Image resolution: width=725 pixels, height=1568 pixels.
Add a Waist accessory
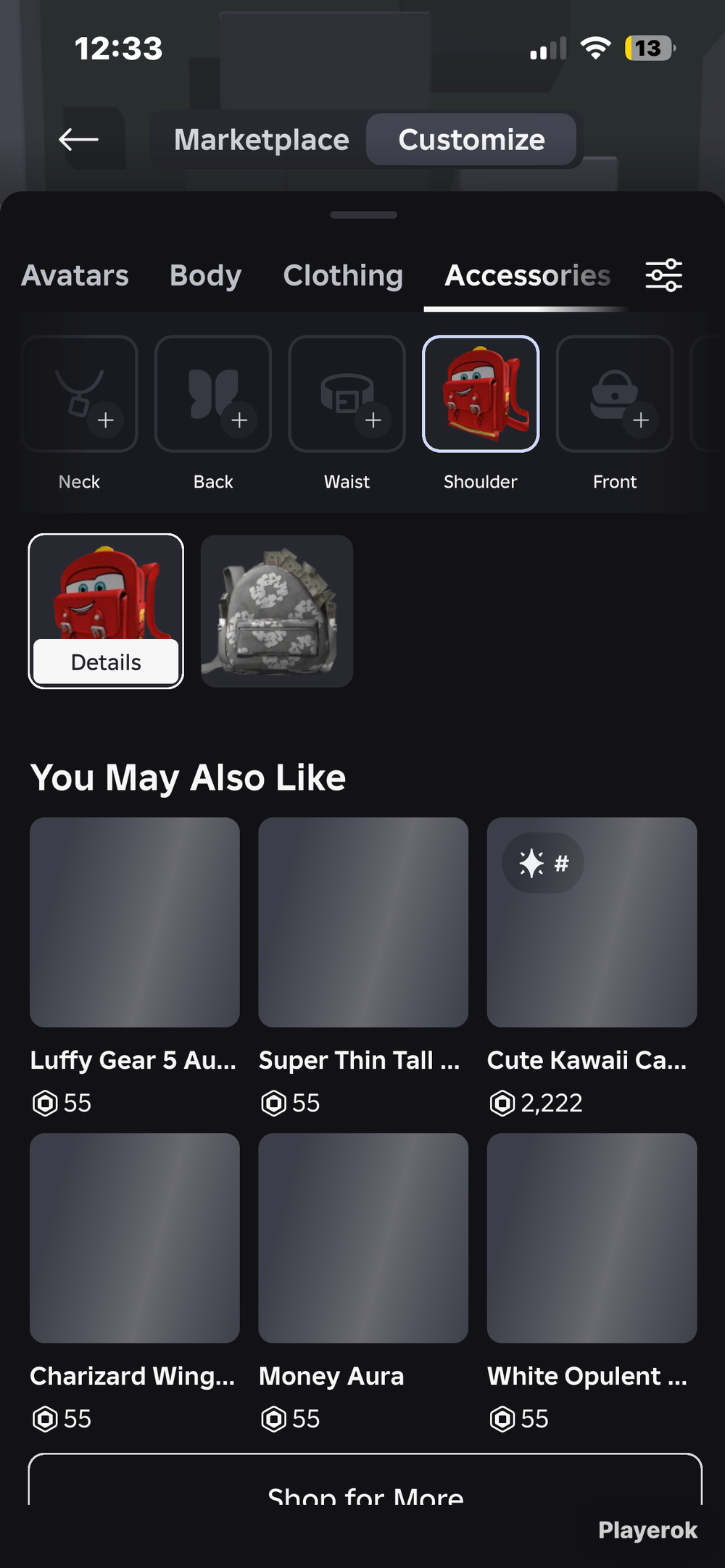(x=347, y=393)
